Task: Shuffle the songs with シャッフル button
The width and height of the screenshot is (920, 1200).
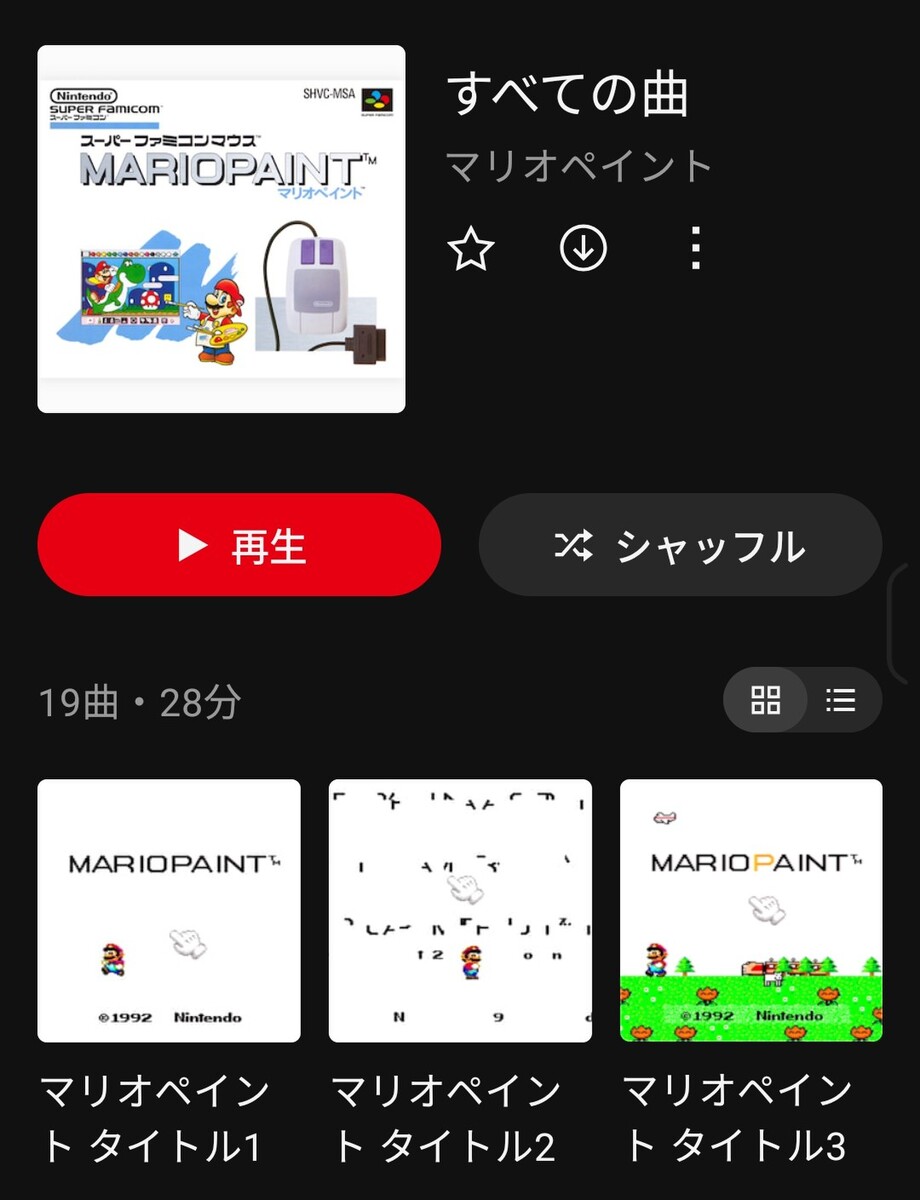Action: [x=680, y=545]
